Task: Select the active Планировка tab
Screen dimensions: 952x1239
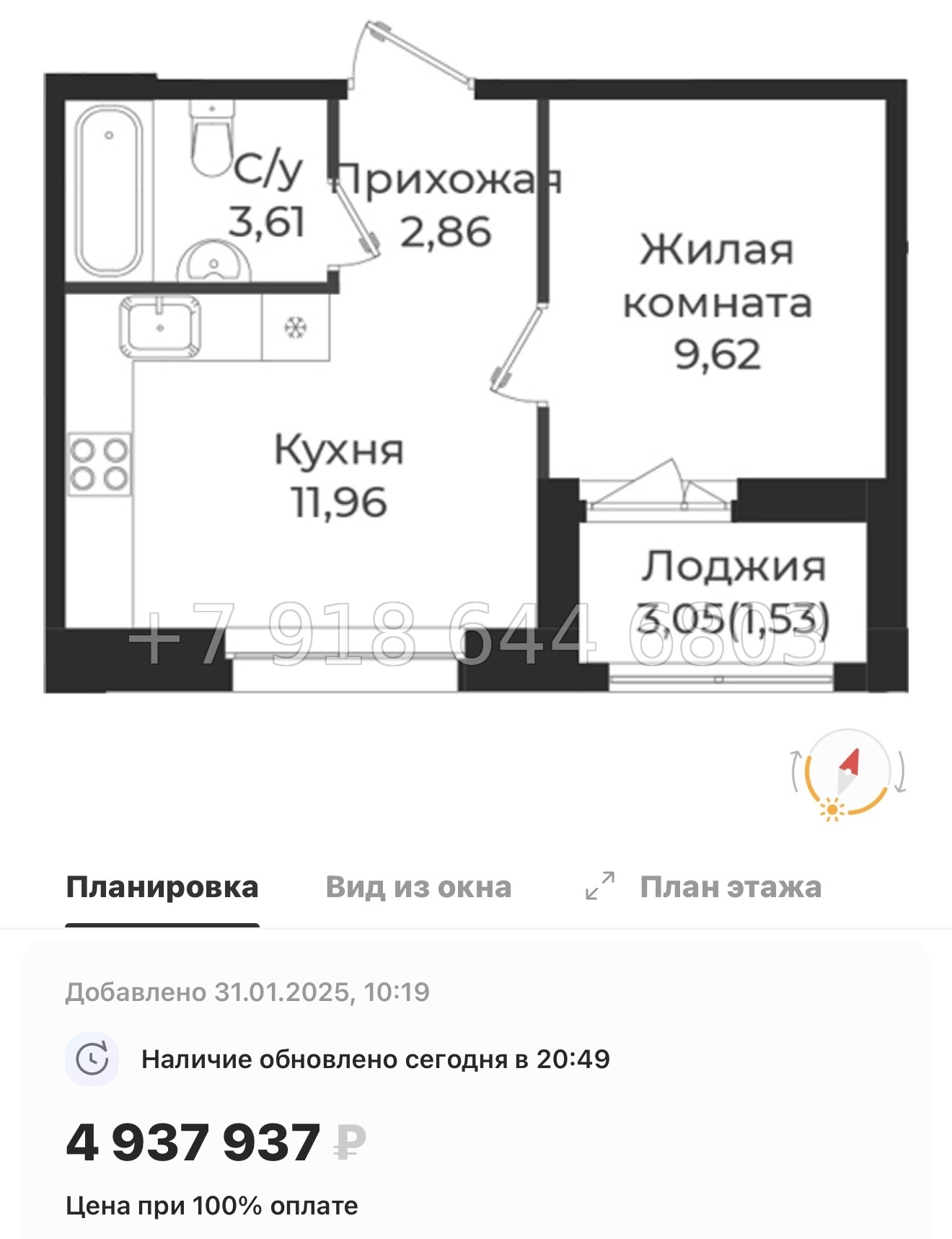Action: tap(162, 889)
